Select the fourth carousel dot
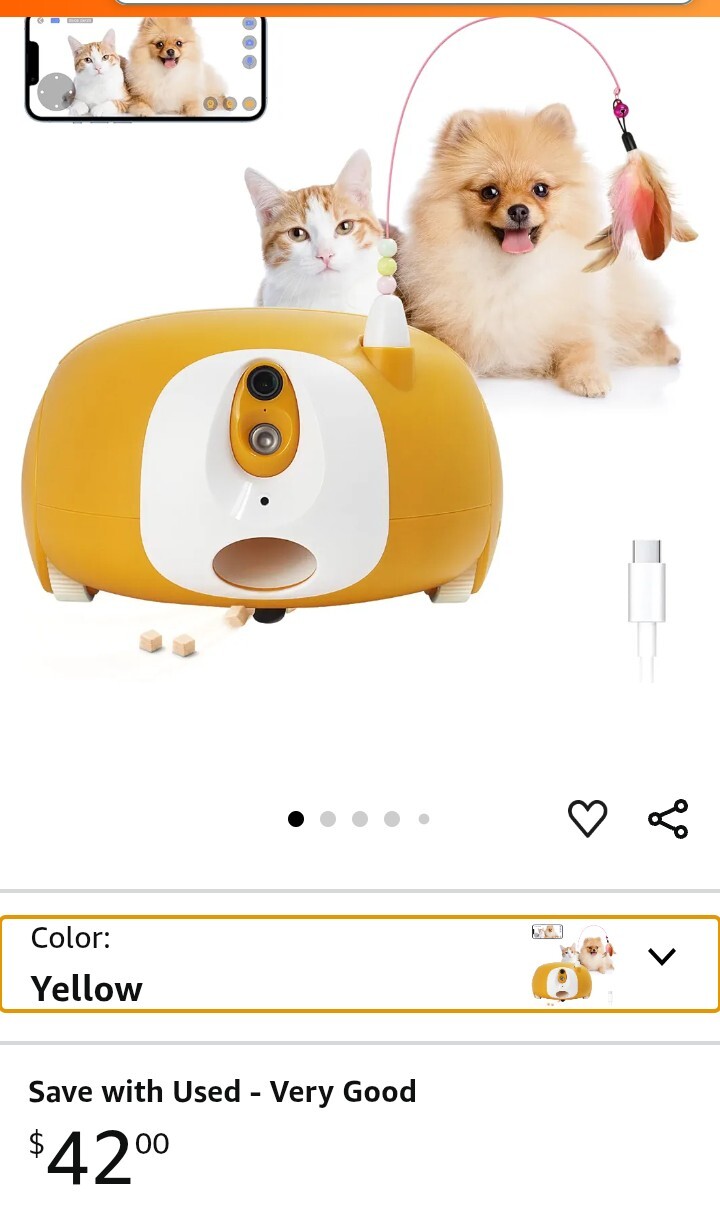The image size is (720, 1224). [x=392, y=818]
